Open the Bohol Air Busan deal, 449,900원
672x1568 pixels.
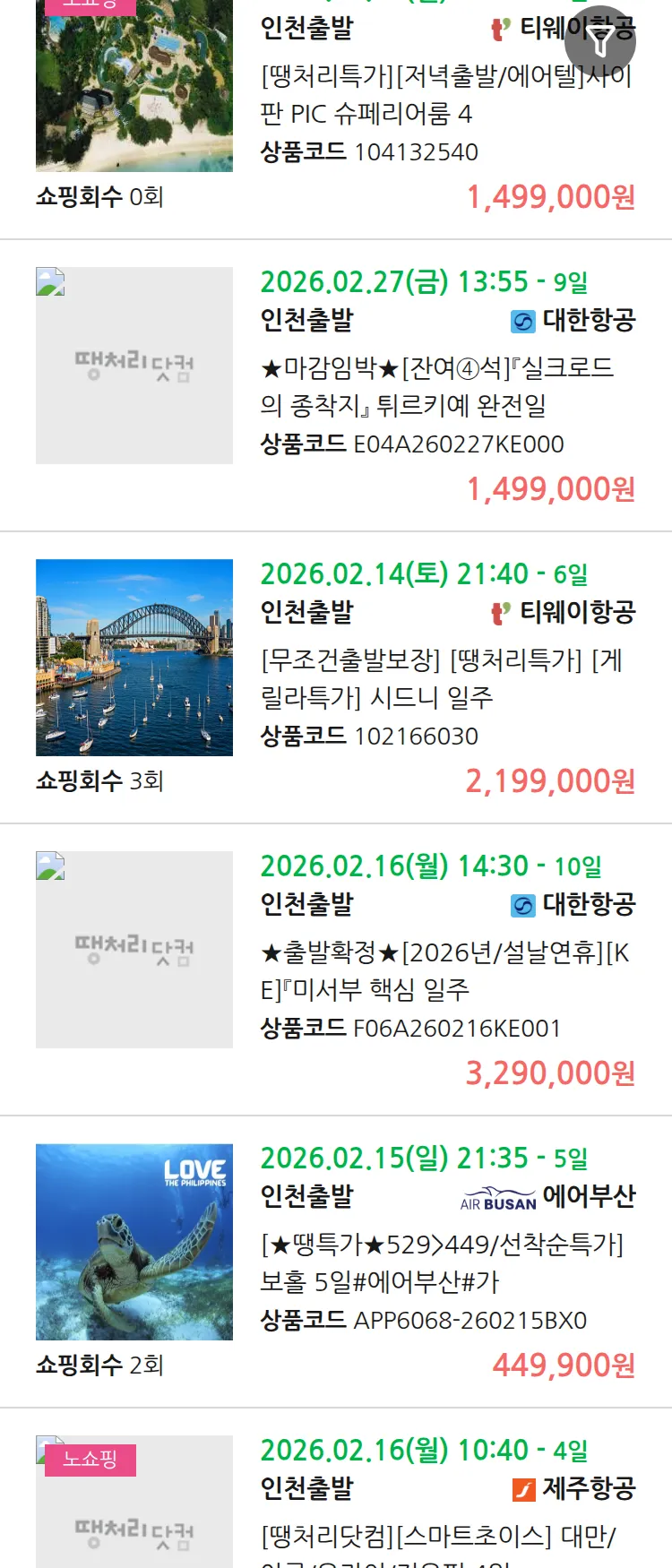pos(445,1262)
